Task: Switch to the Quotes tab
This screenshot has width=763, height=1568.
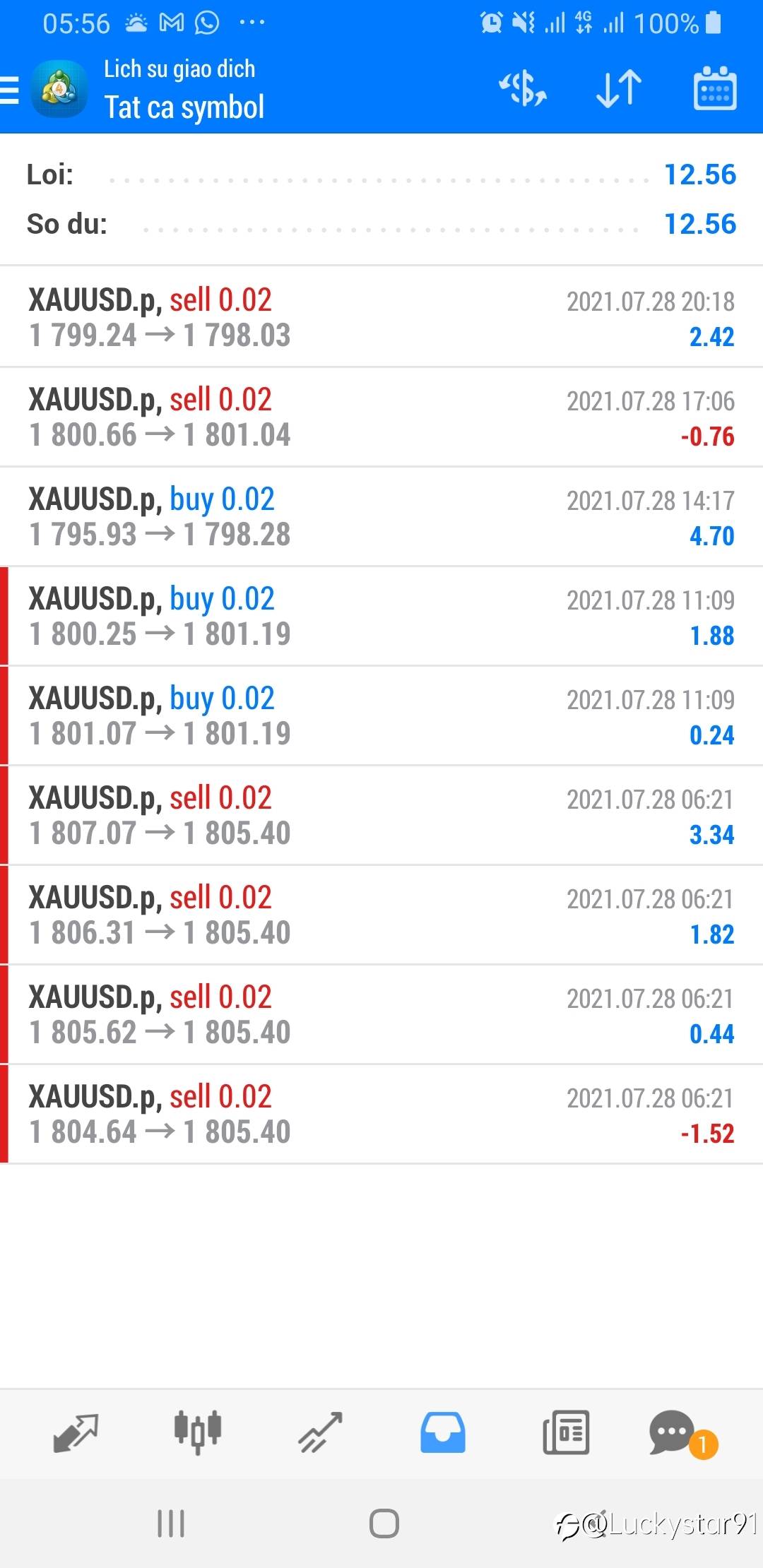Action: coord(76,1432)
